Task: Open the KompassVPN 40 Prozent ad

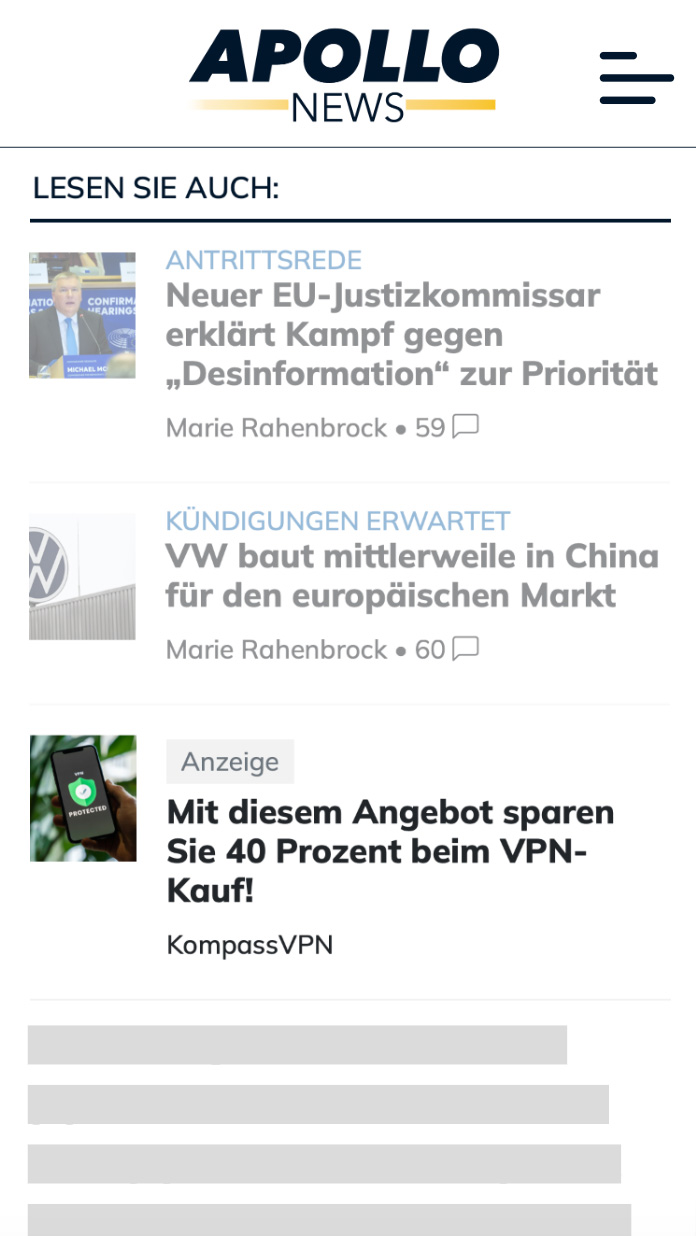Action: (390, 850)
